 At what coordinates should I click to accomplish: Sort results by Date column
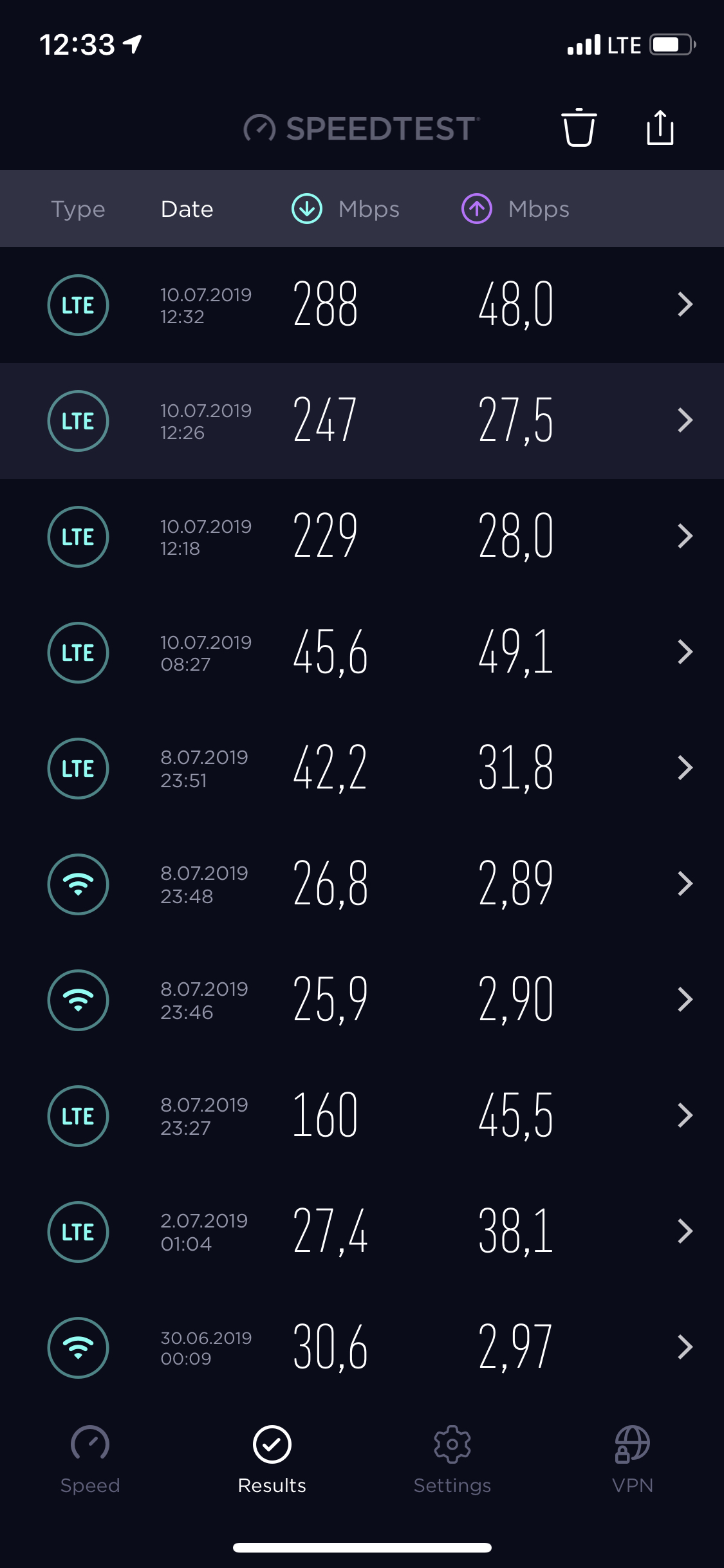pos(187,209)
